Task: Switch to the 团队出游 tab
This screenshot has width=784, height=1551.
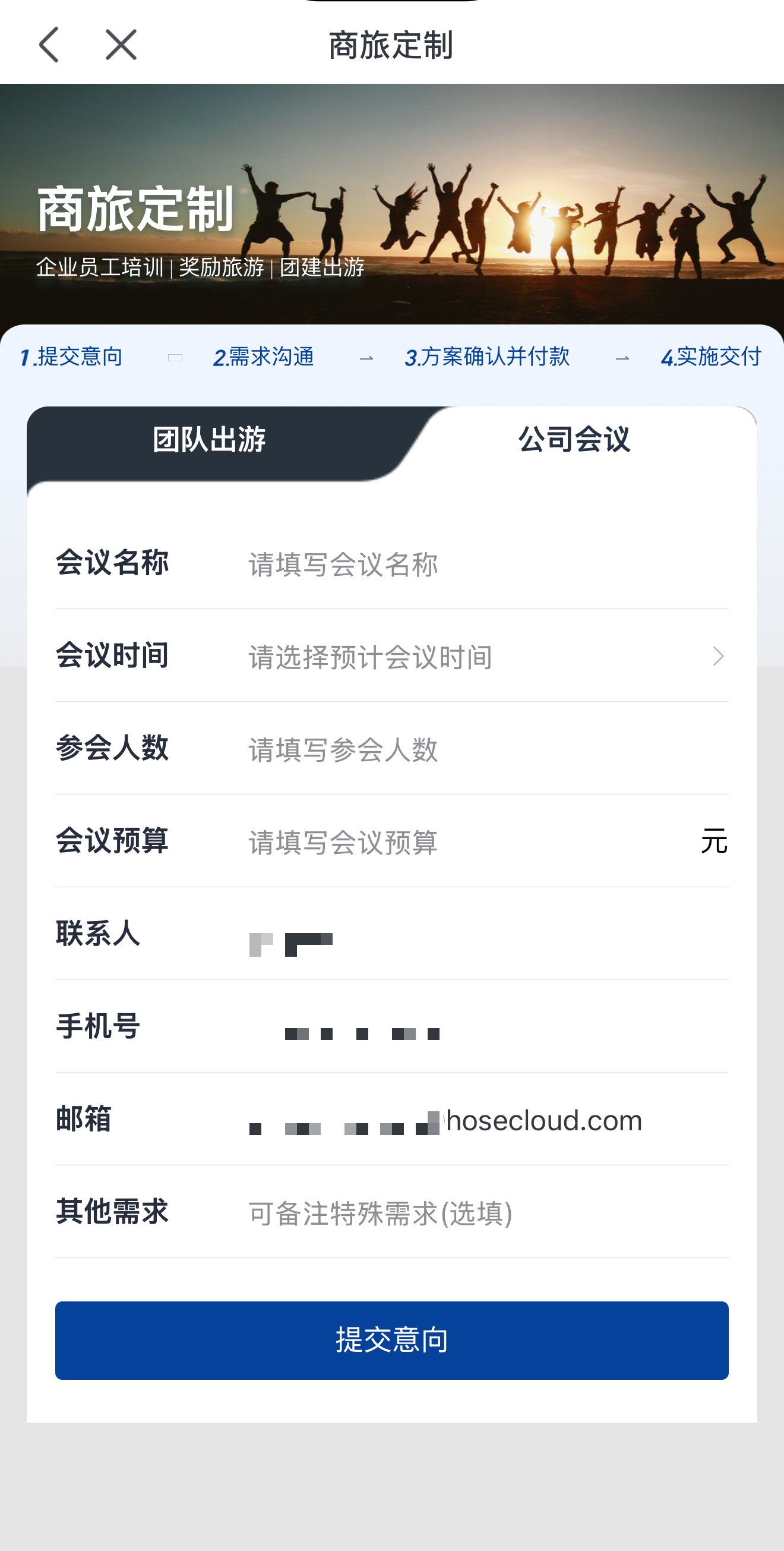Action: click(209, 440)
